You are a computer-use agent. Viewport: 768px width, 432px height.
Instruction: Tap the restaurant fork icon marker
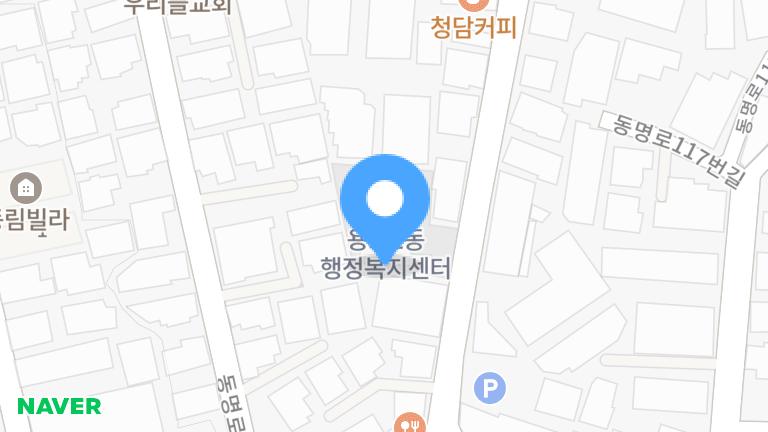tap(407, 424)
